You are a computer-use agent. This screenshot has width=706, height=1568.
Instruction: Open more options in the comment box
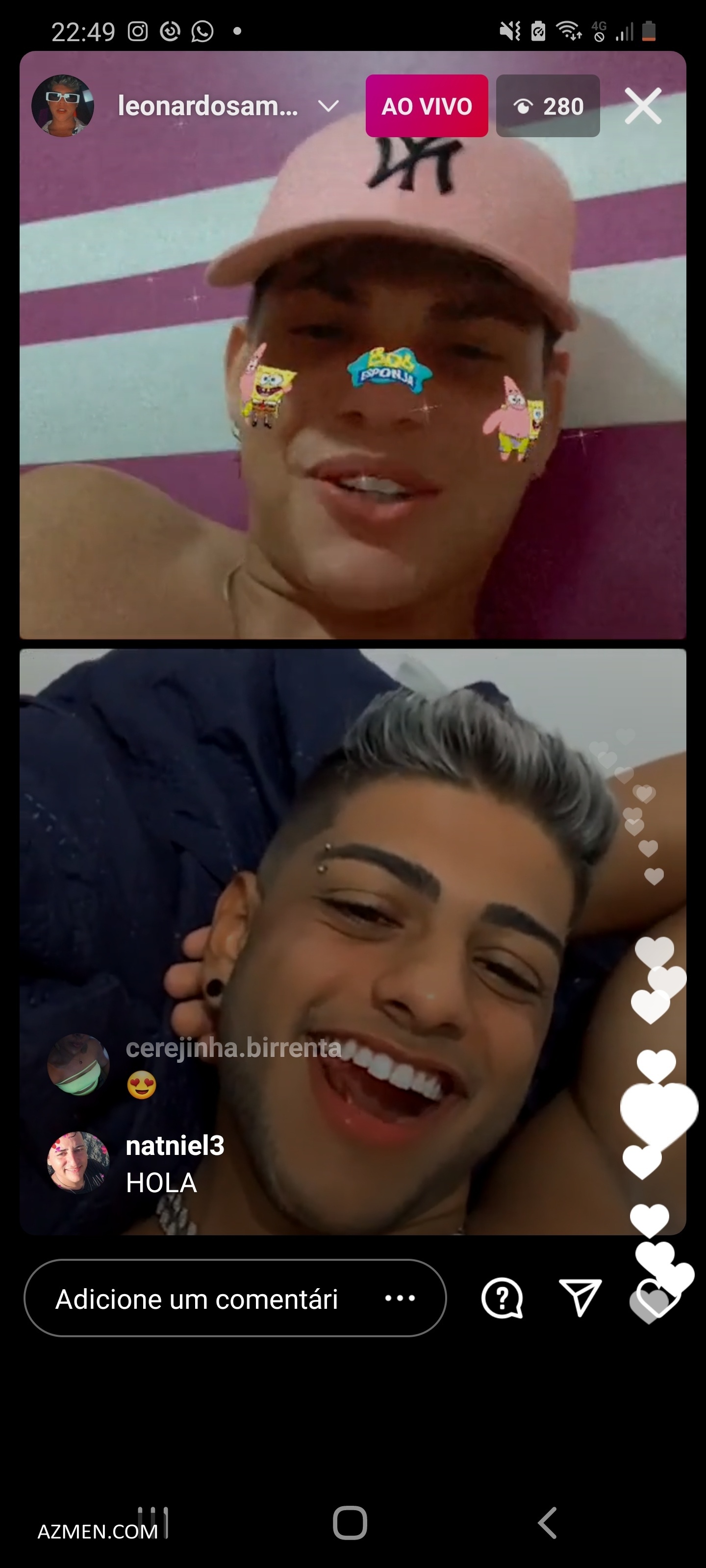pyautogui.click(x=400, y=1298)
